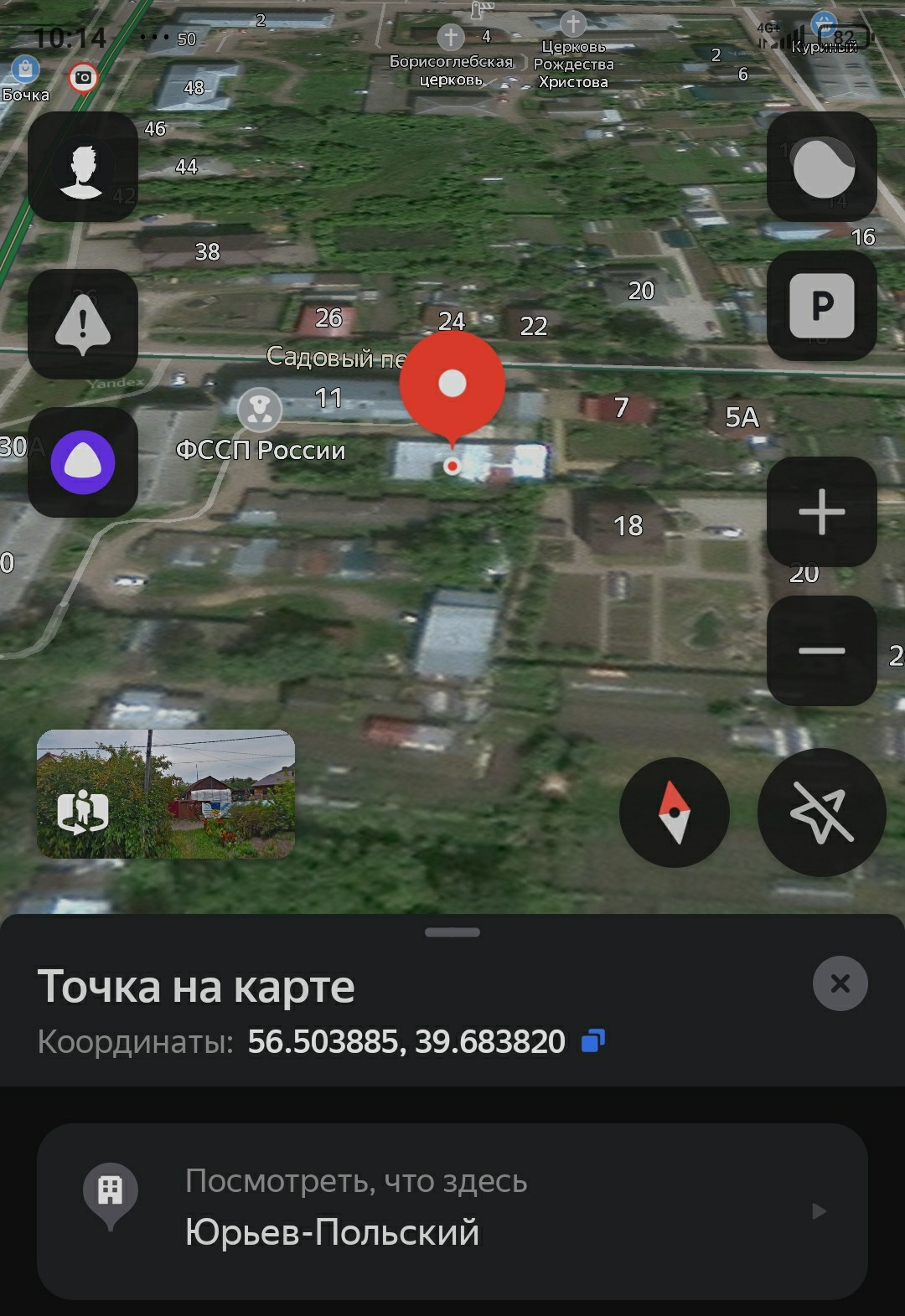Zoom in with the plus button
The height and width of the screenshot is (1316, 905).
click(x=821, y=511)
